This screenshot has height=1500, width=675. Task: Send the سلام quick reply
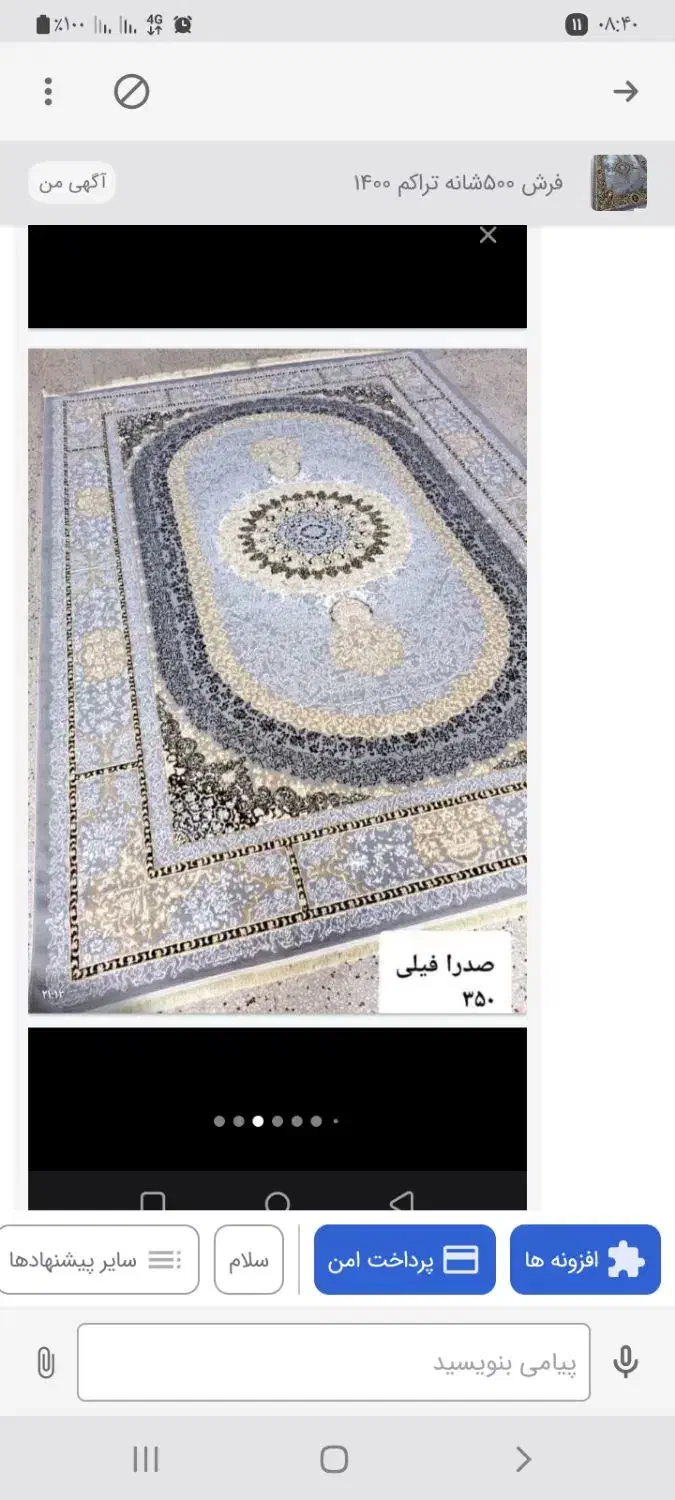(x=248, y=1260)
